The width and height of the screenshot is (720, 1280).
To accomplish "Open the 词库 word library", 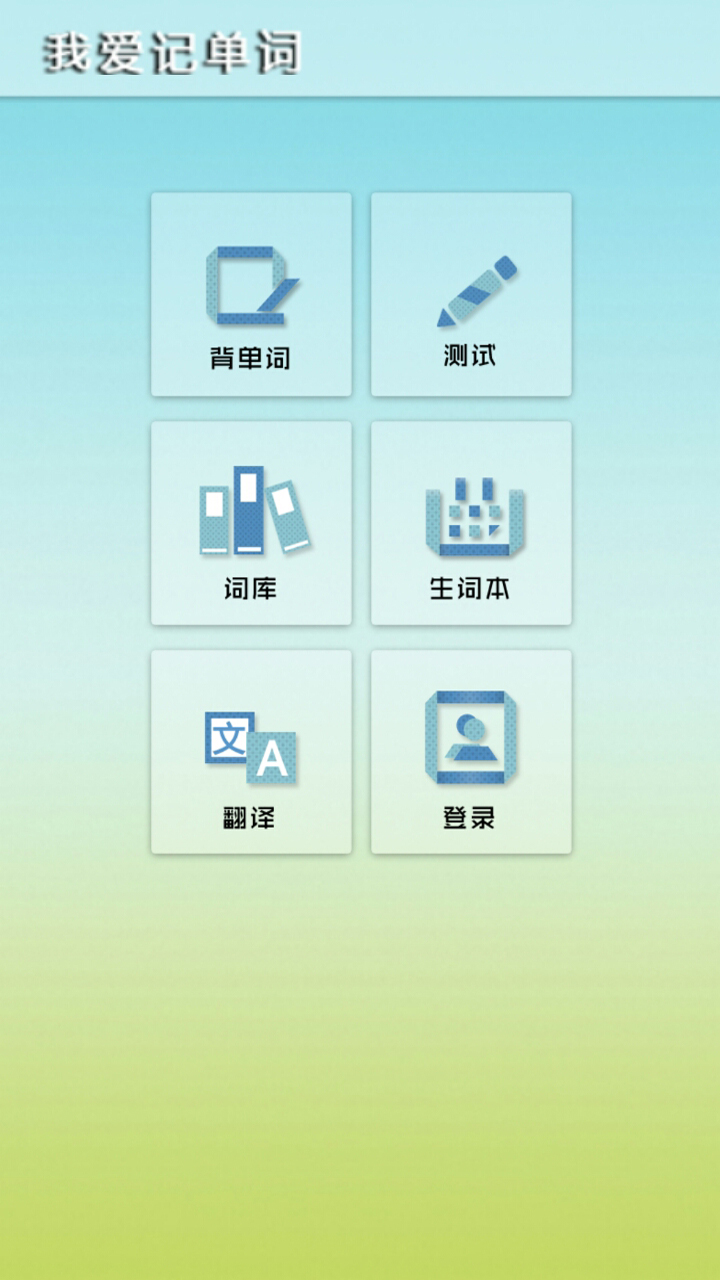I will [x=251, y=523].
